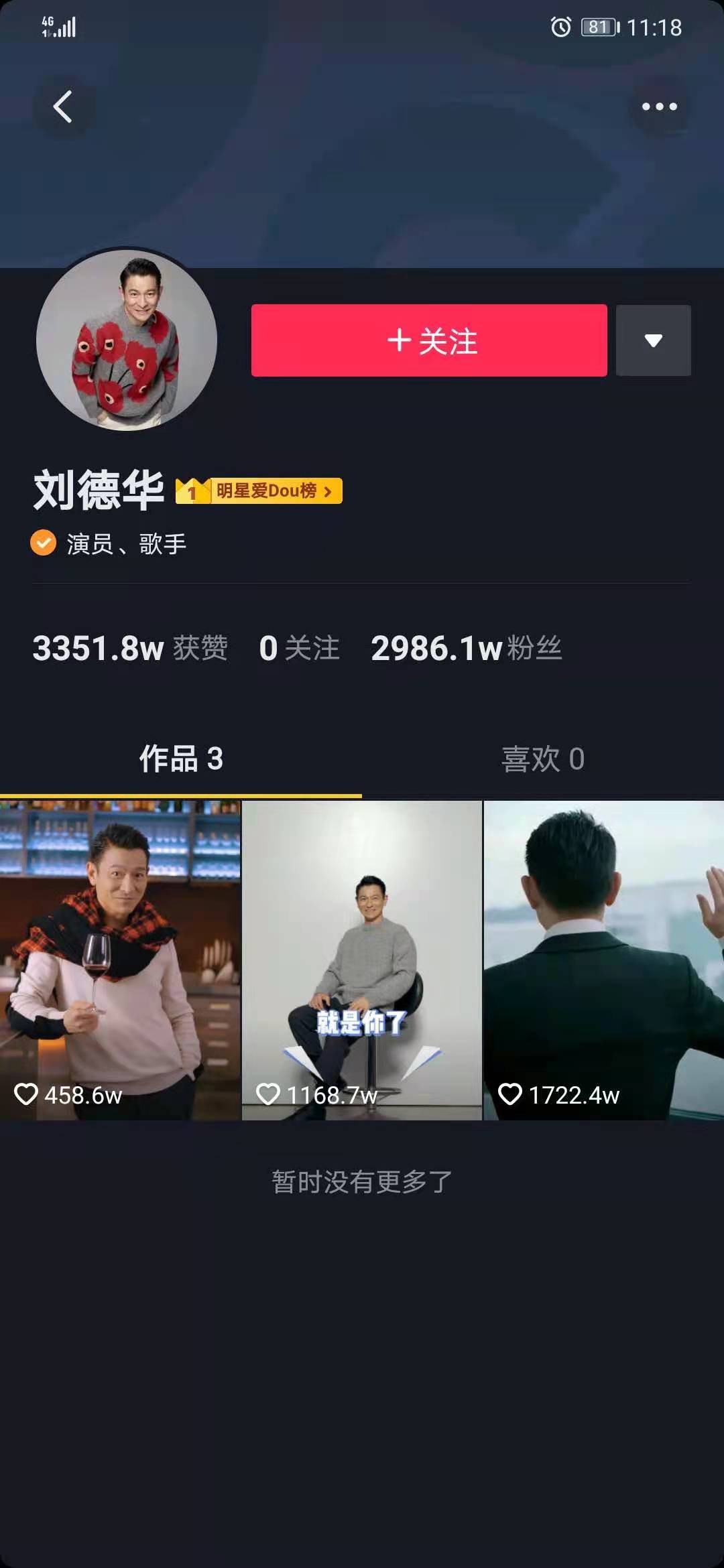Viewport: 724px width, 1568px height.
Task: Open the profile avatar picture
Action: tap(127, 340)
